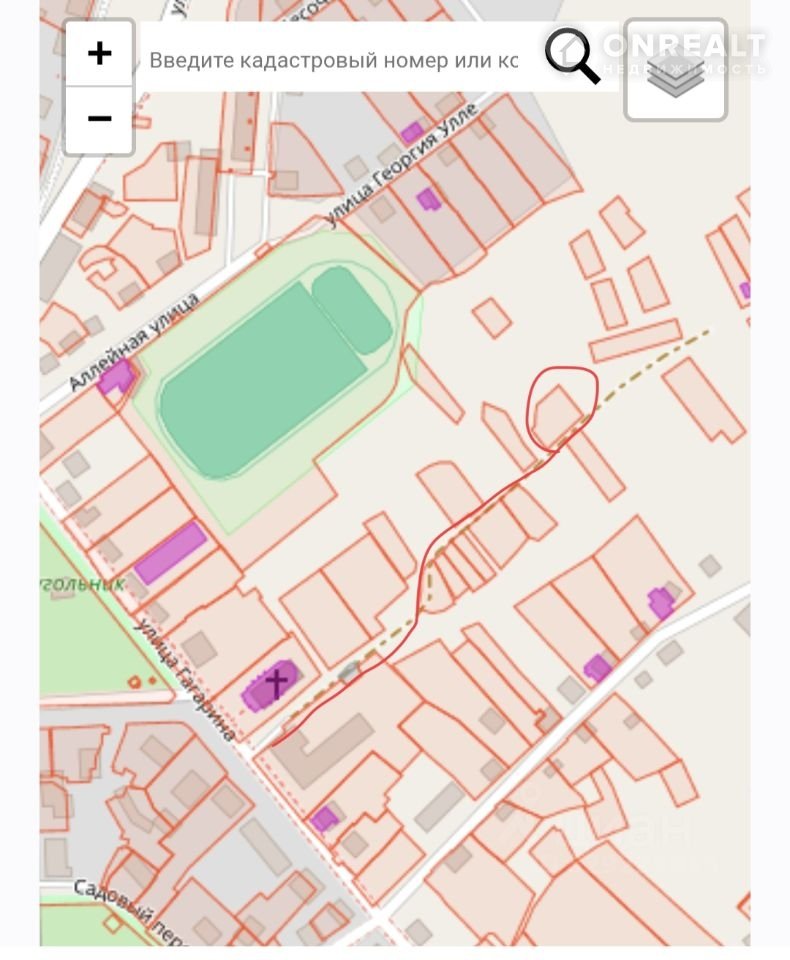Screen dimensions: 790x960
Task: Zoom in on the cadastral map
Action: [x=99, y=53]
